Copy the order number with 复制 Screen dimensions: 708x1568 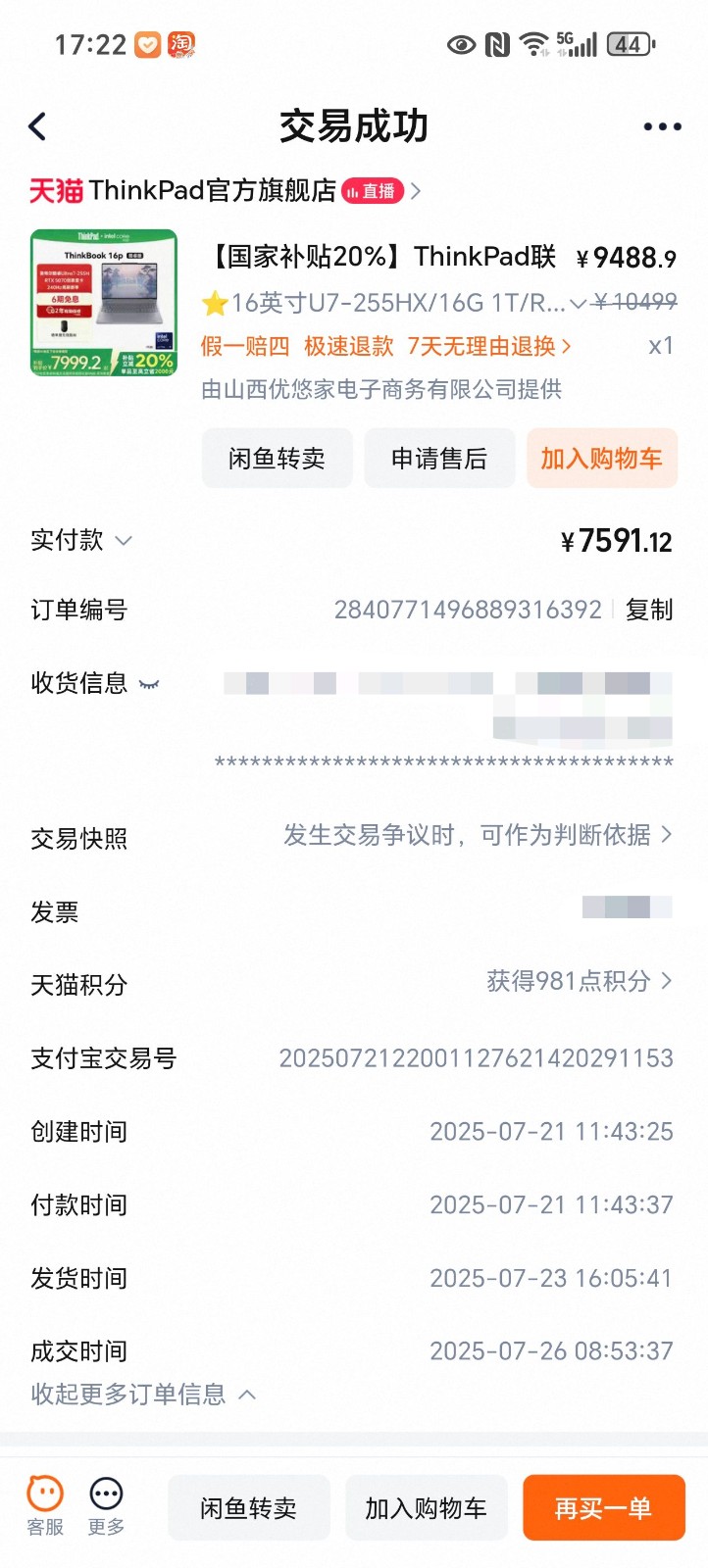[649, 610]
